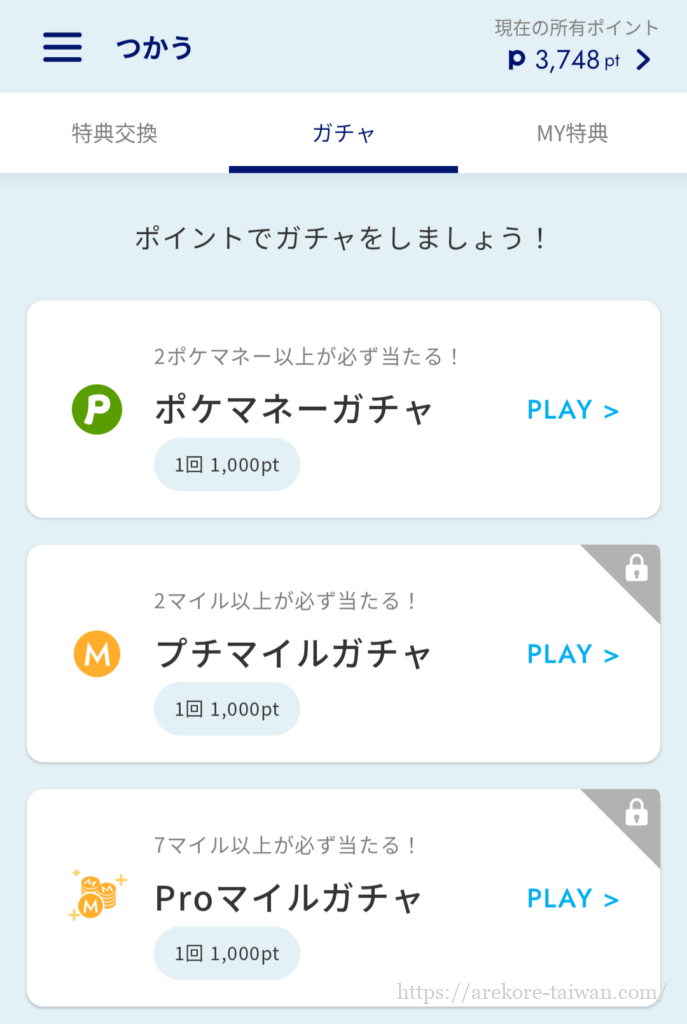687x1024 pixels.
Task: Open the hamburger drawer menu
Action: [62, 47]
